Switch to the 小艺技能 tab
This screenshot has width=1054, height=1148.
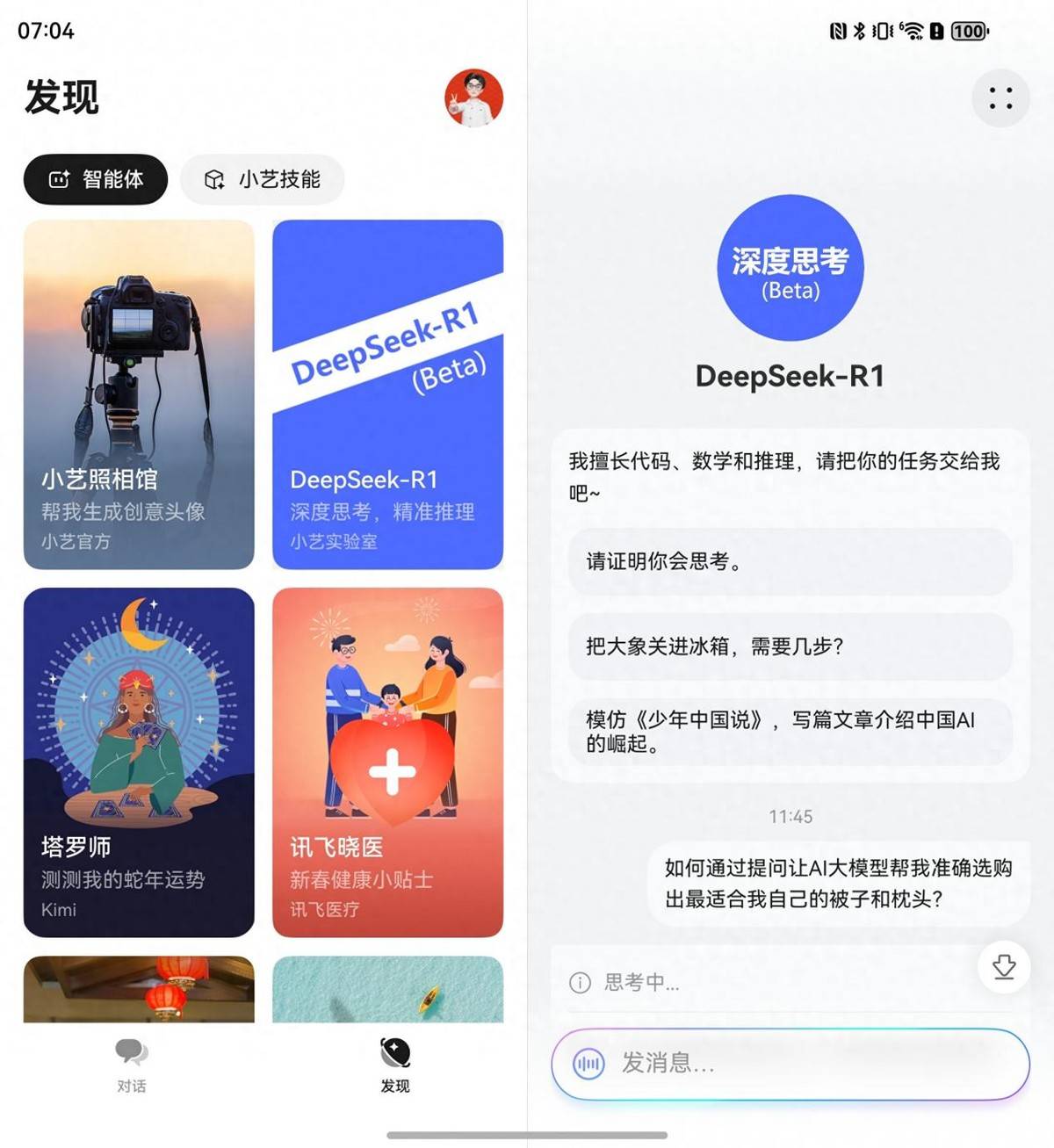(262, 179)
